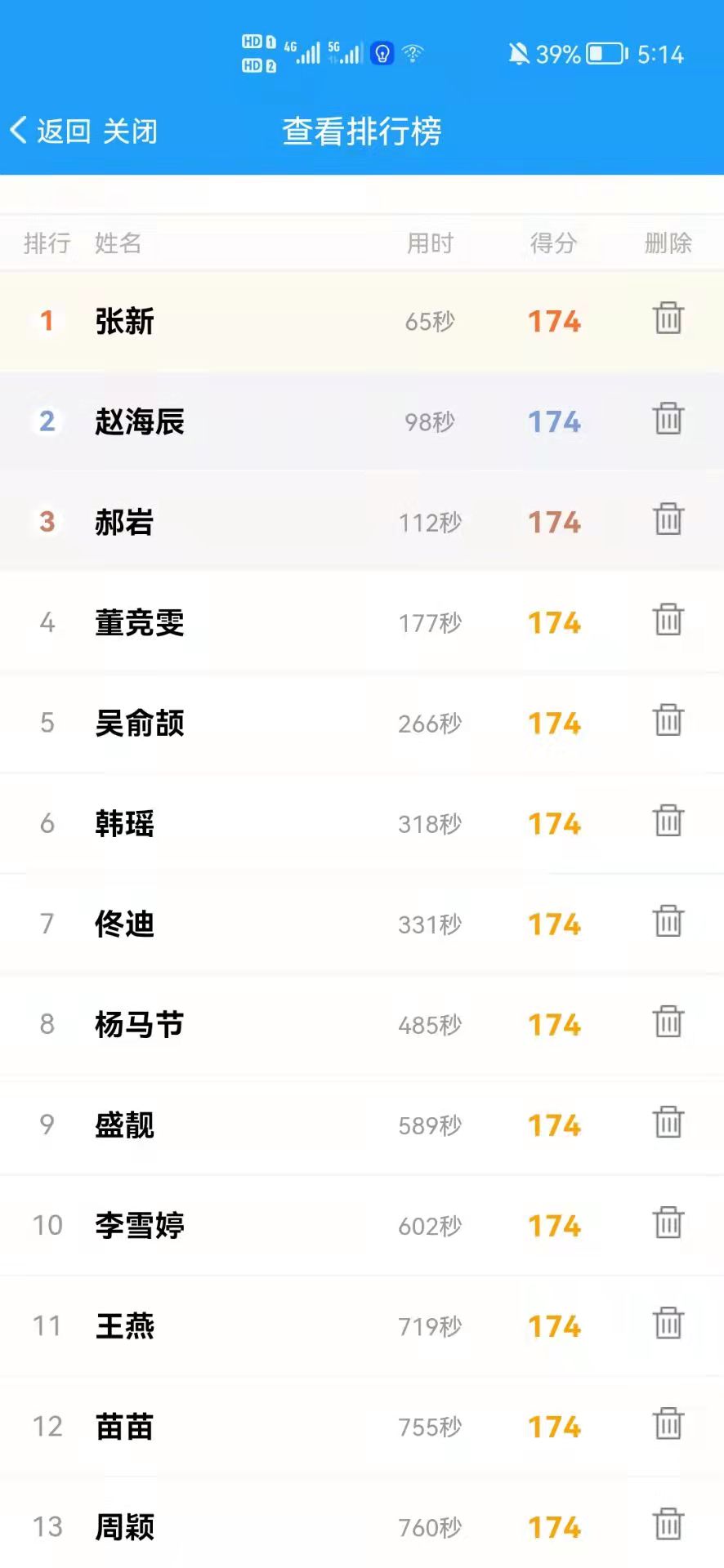Delete the record of 苗苗
The width and height of the screenshot is (724, 1568).
pos(668,1423)
